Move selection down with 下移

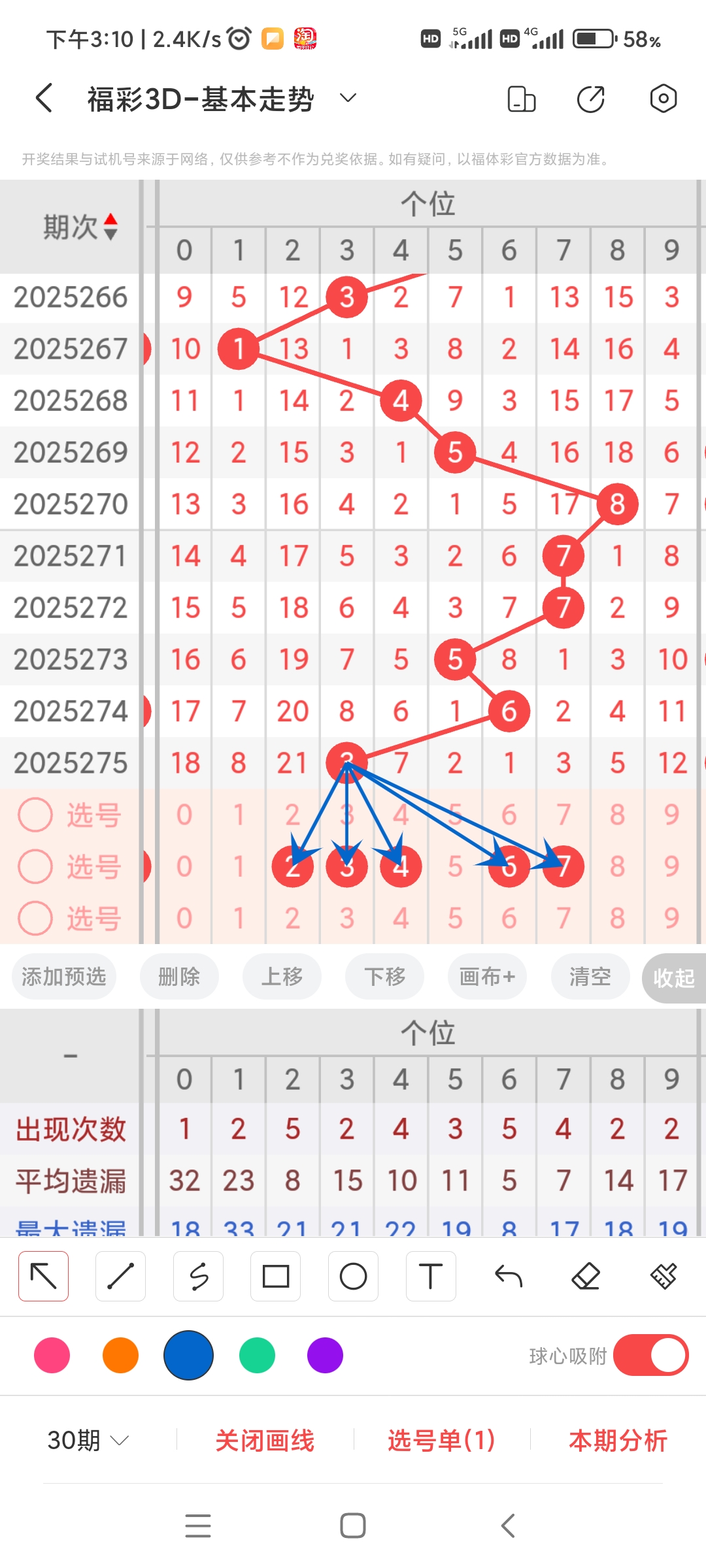pos(384,977)
